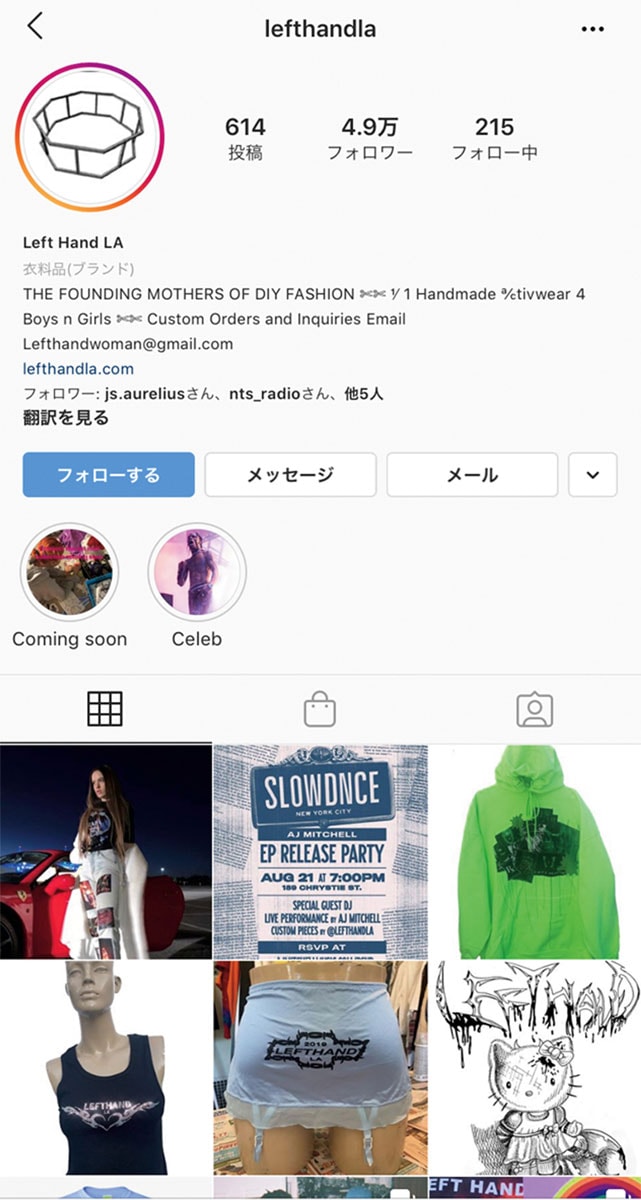
Task: Open the Celeb story highlight
Action: 197,573
